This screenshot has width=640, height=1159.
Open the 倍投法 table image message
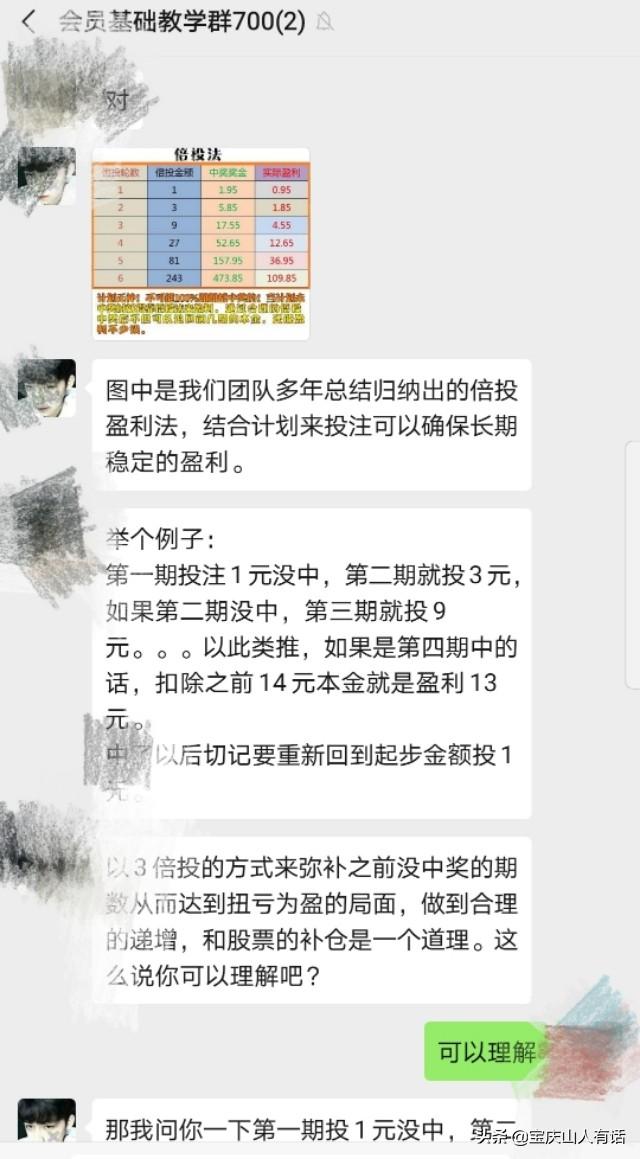click(x=200, y=243)
